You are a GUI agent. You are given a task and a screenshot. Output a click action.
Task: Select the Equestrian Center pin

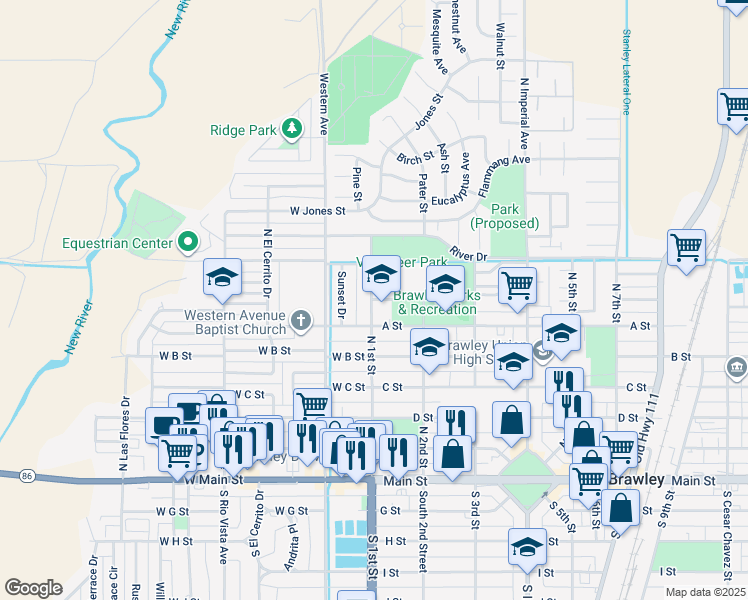click(x=188, y=242)
